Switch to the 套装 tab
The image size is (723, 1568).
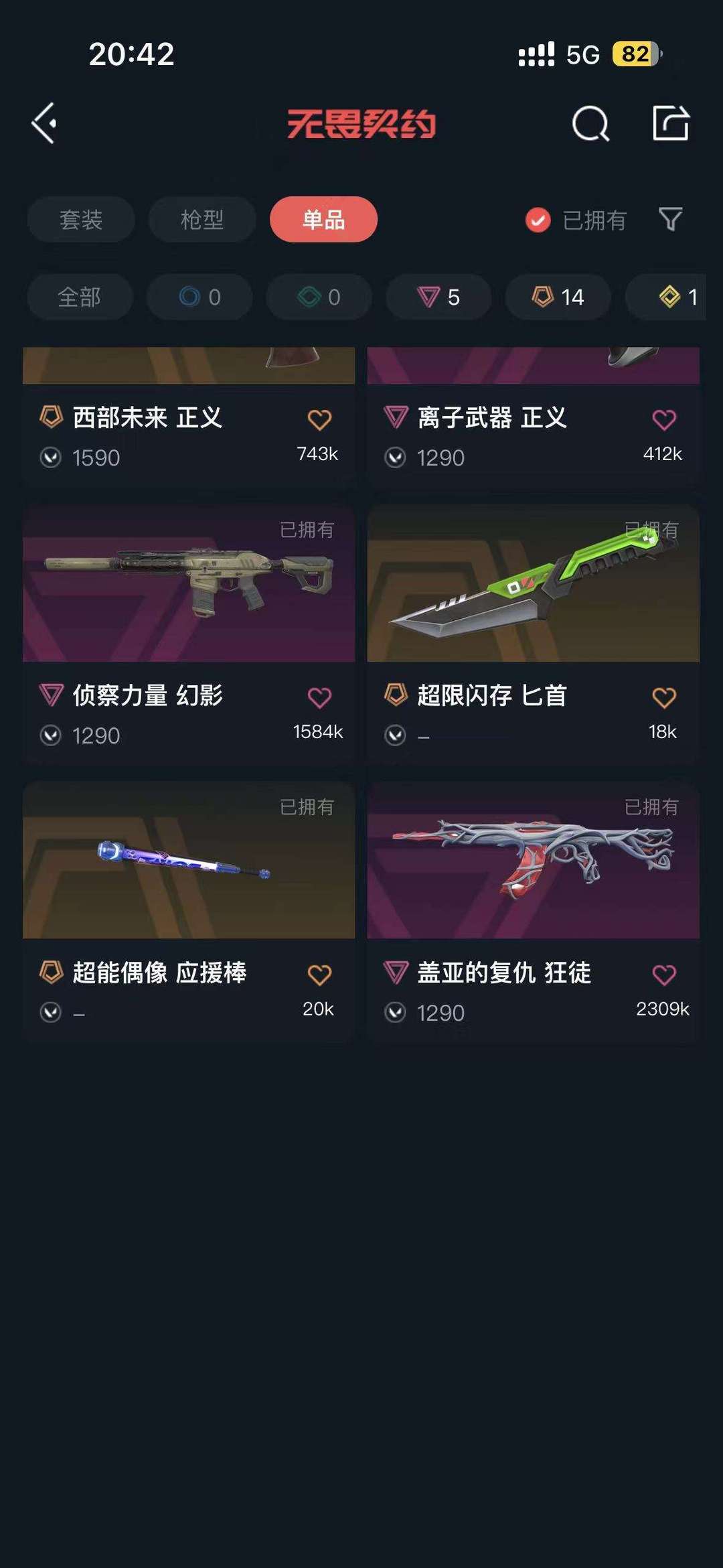click(81, 220)
